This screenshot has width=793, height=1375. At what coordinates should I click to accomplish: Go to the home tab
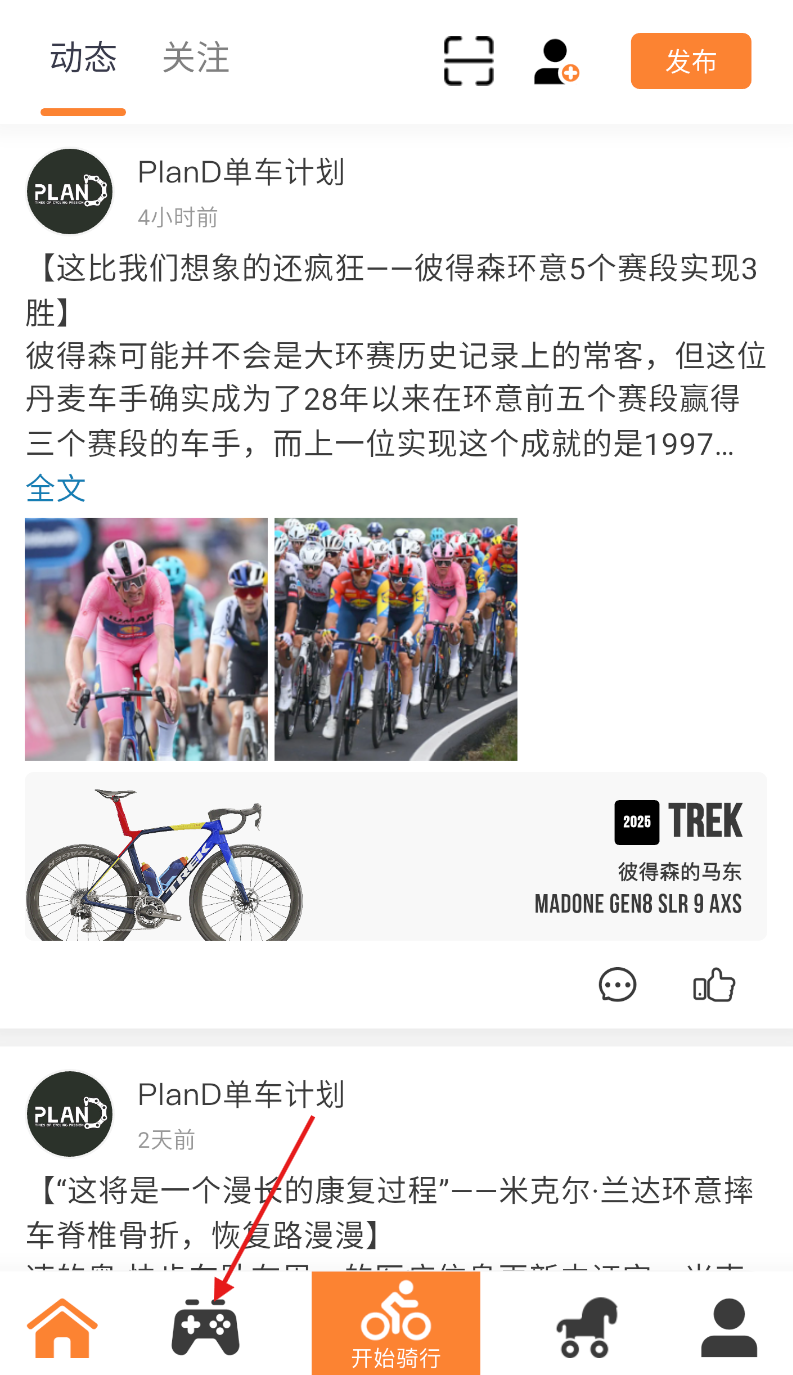tap(62, 1327)
